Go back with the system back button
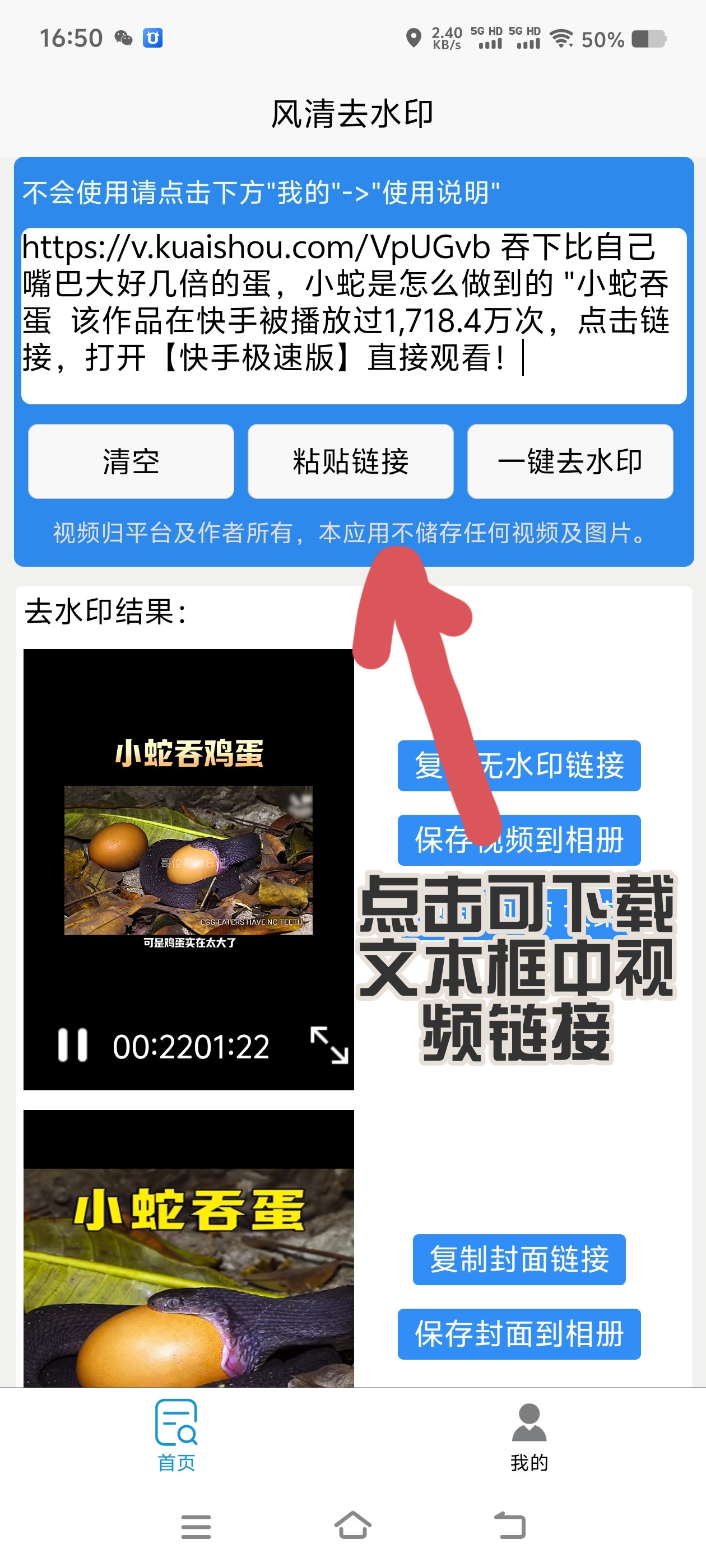Viewport: 706px width, 1568px height. (x=510, y=1525)
